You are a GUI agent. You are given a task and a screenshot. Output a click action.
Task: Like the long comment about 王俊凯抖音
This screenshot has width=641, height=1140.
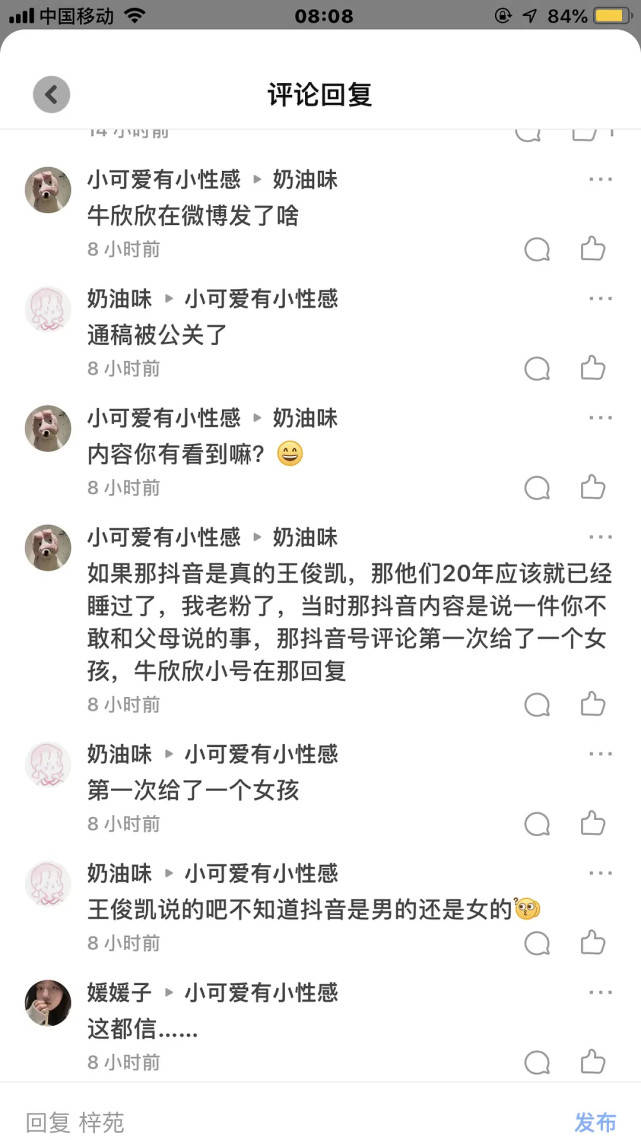coord(593,704)
